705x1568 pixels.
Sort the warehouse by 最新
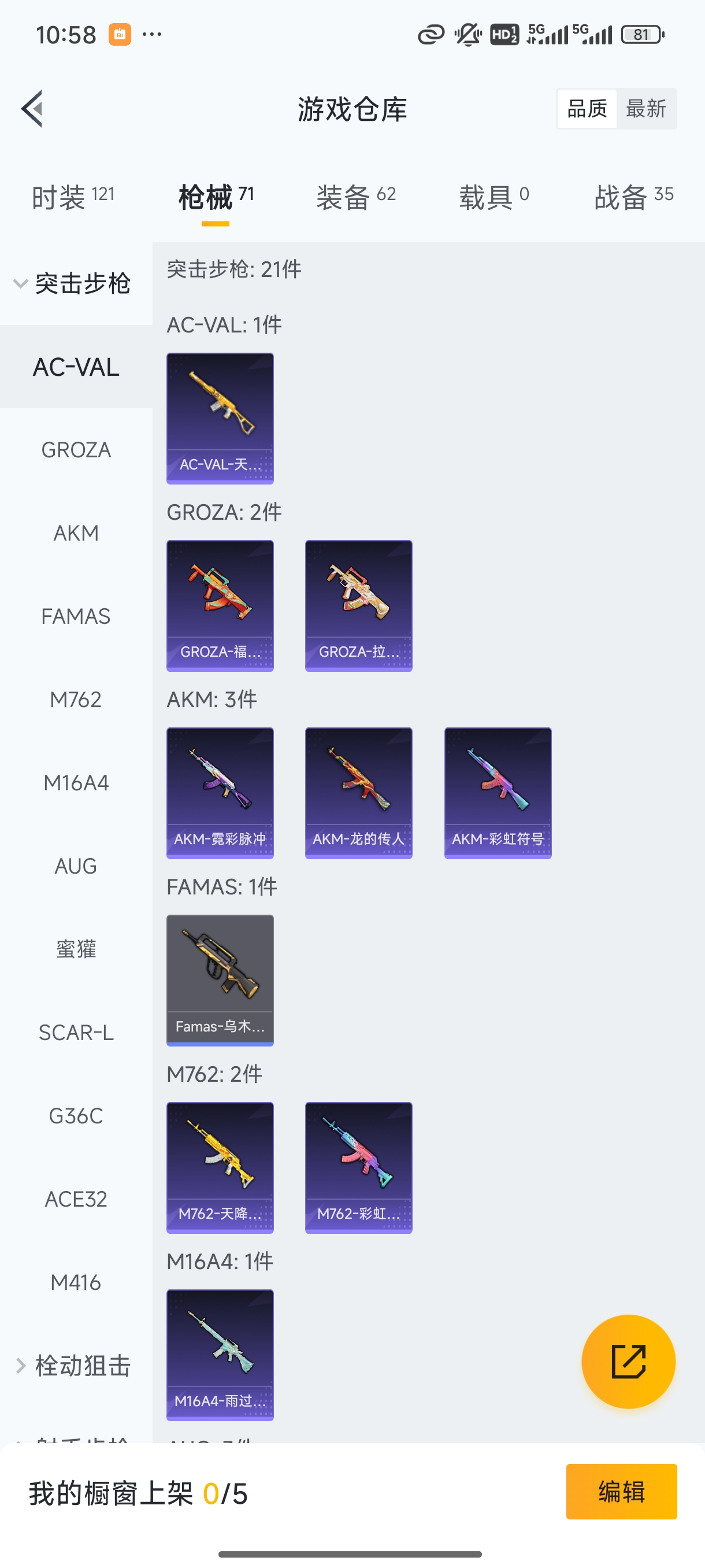coord(645,109)
